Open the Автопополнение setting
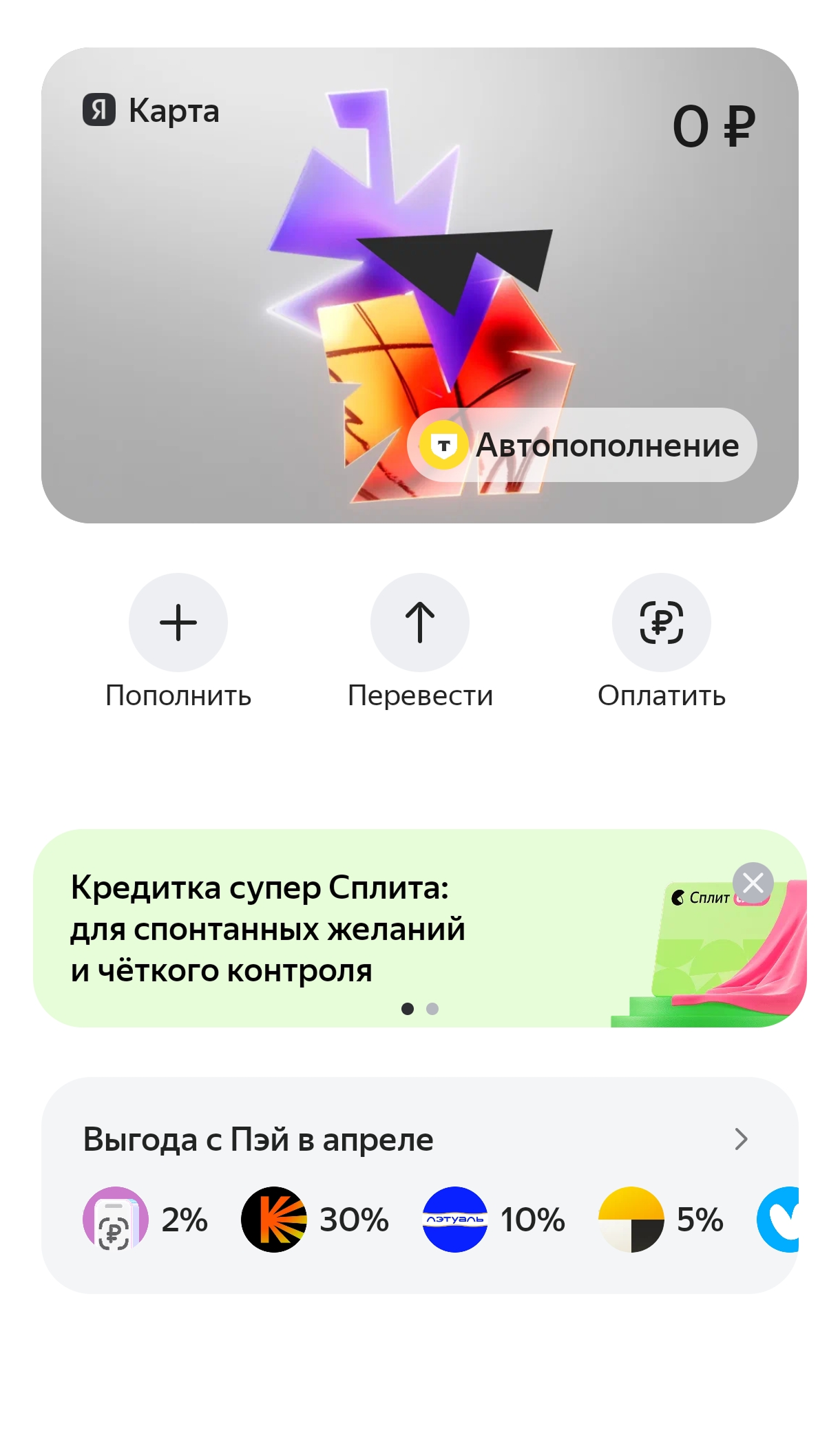840x1431 pixels. pos(582,445)
